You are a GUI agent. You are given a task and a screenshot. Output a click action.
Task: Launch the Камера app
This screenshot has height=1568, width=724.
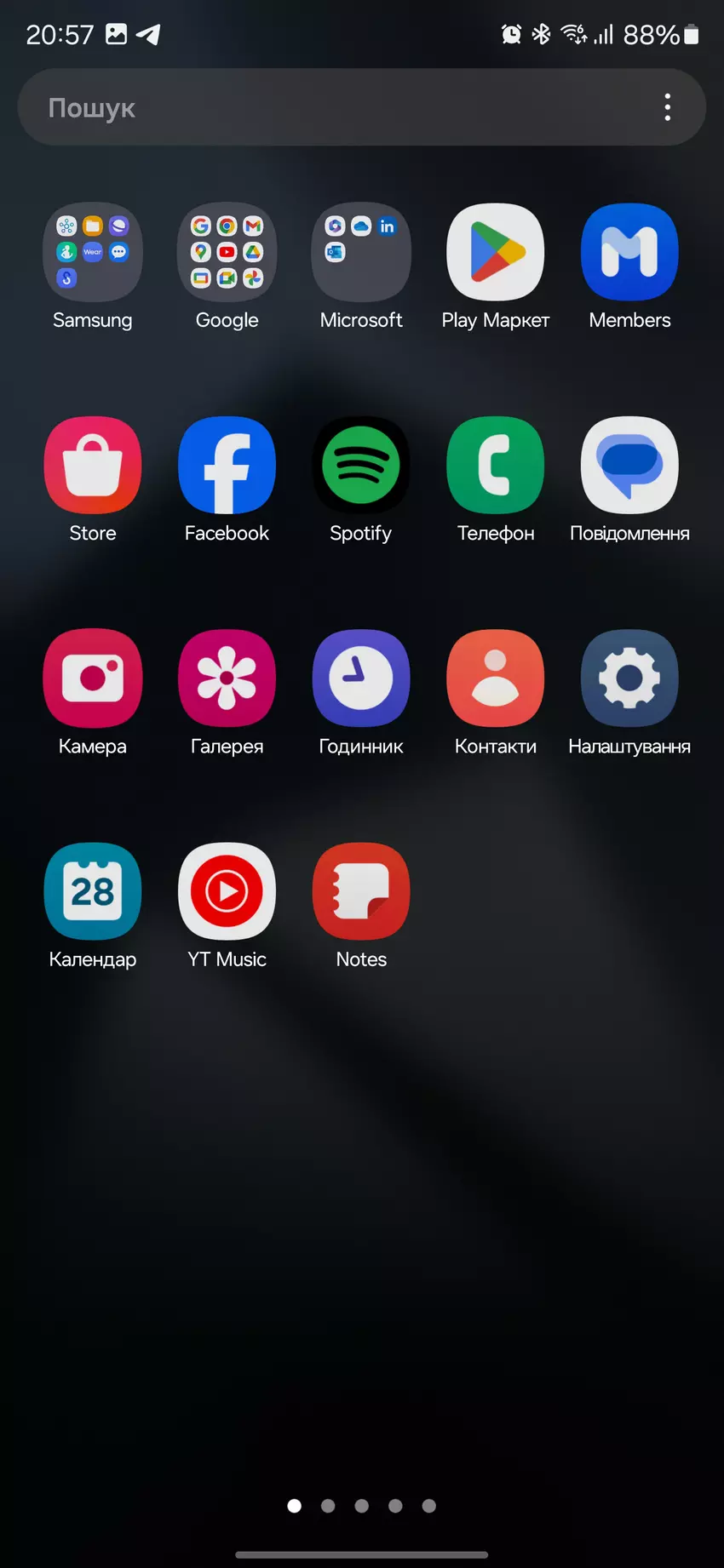pyautogui.click(x=93, y=678)
